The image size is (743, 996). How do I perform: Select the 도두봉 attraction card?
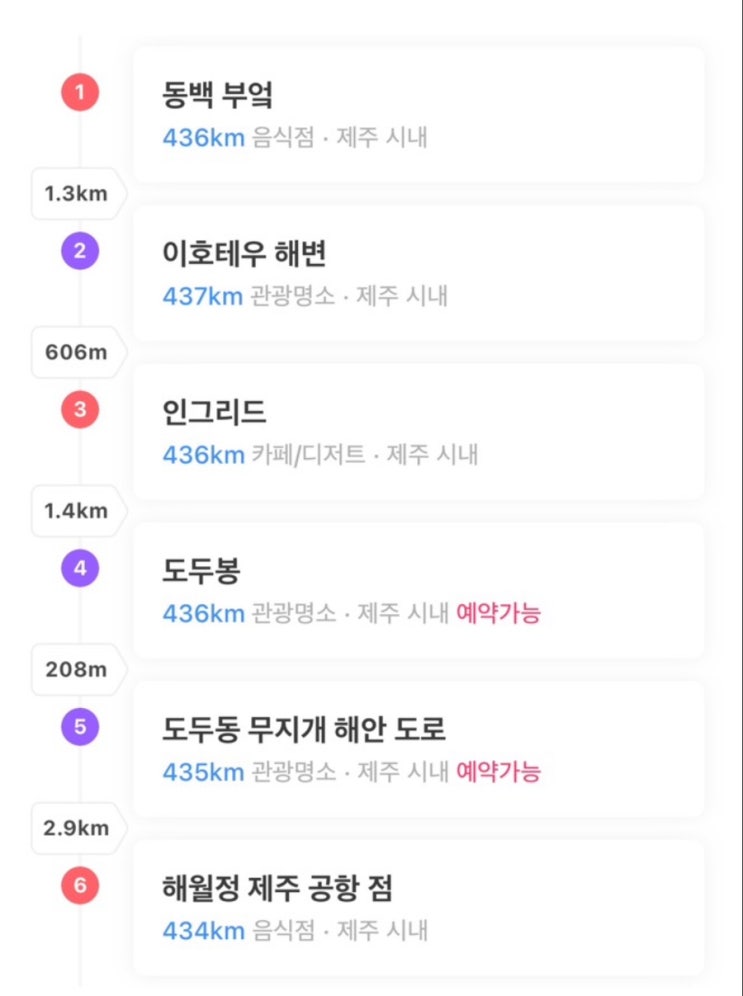[418, 590]
